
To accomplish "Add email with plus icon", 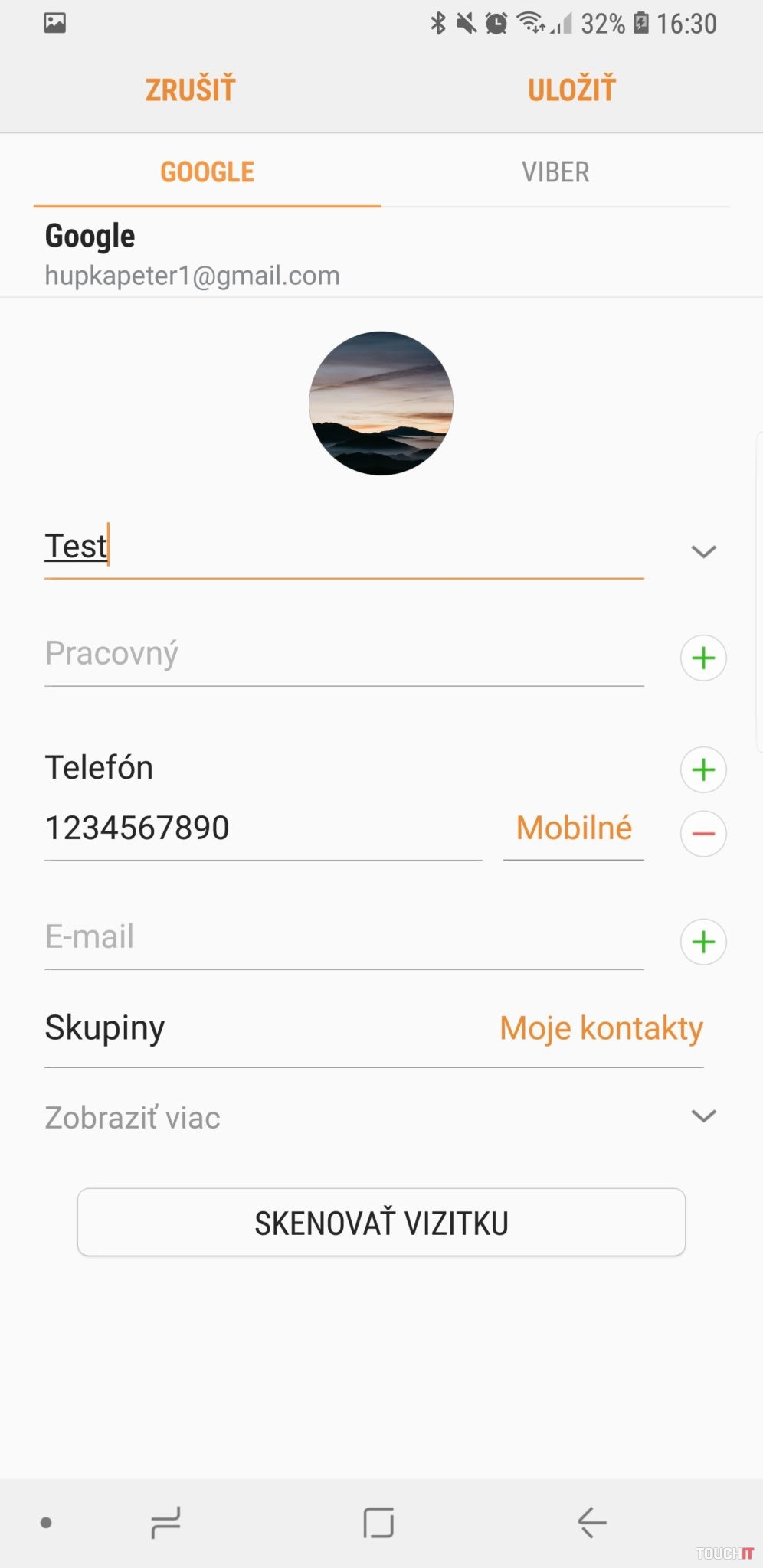I will pos(703,942).
